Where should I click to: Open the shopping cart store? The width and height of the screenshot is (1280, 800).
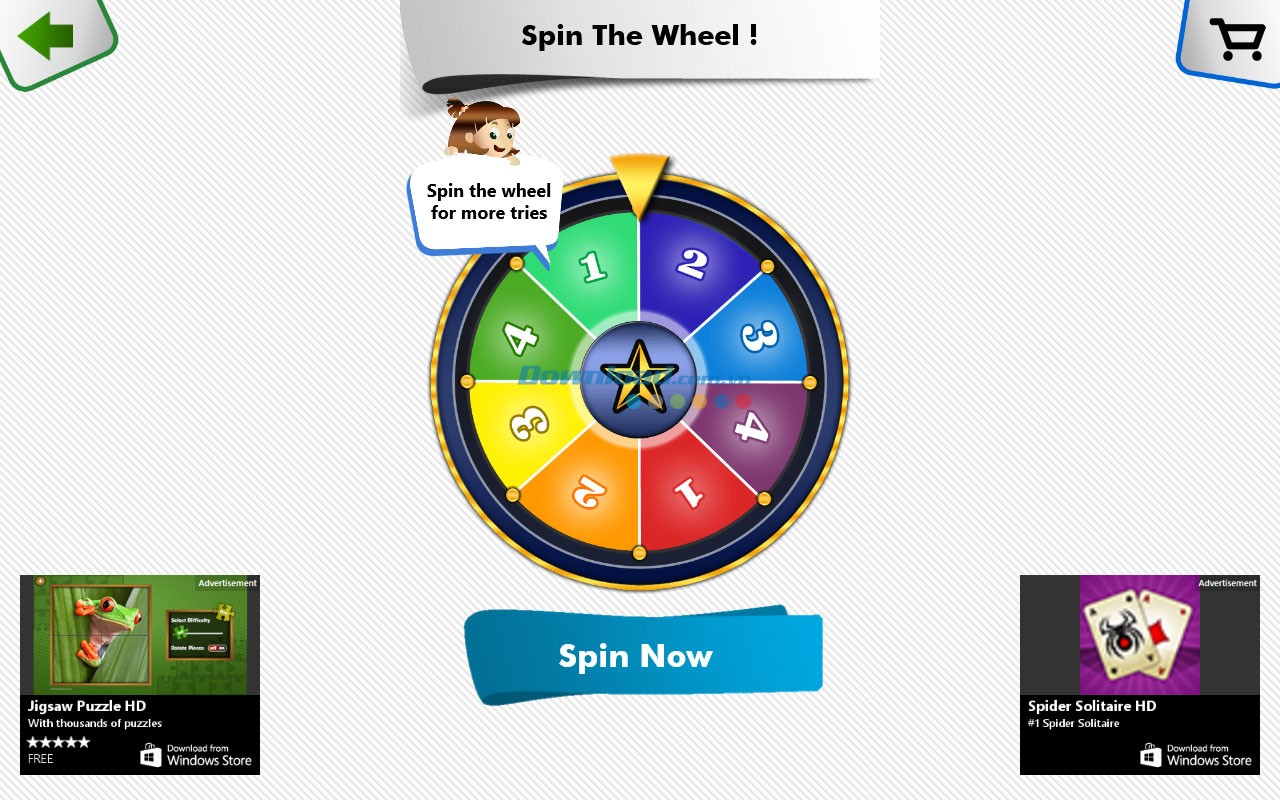click(1236, 39)
